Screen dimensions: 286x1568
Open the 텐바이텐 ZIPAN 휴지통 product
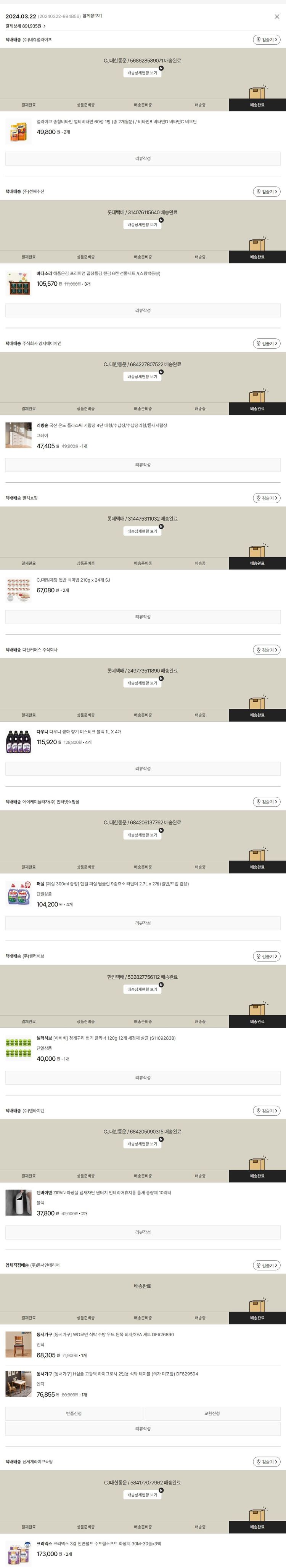(103, 1192)
